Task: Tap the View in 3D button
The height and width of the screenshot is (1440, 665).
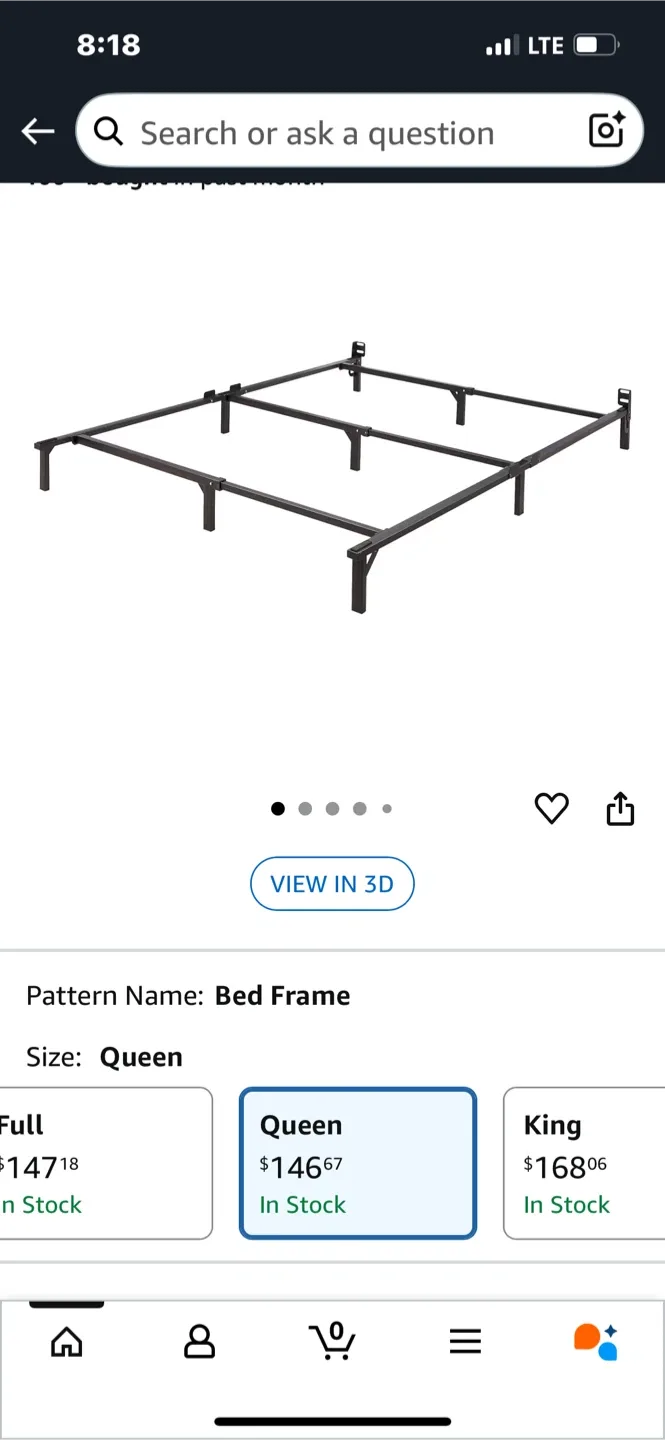Action: pos(332,884)
